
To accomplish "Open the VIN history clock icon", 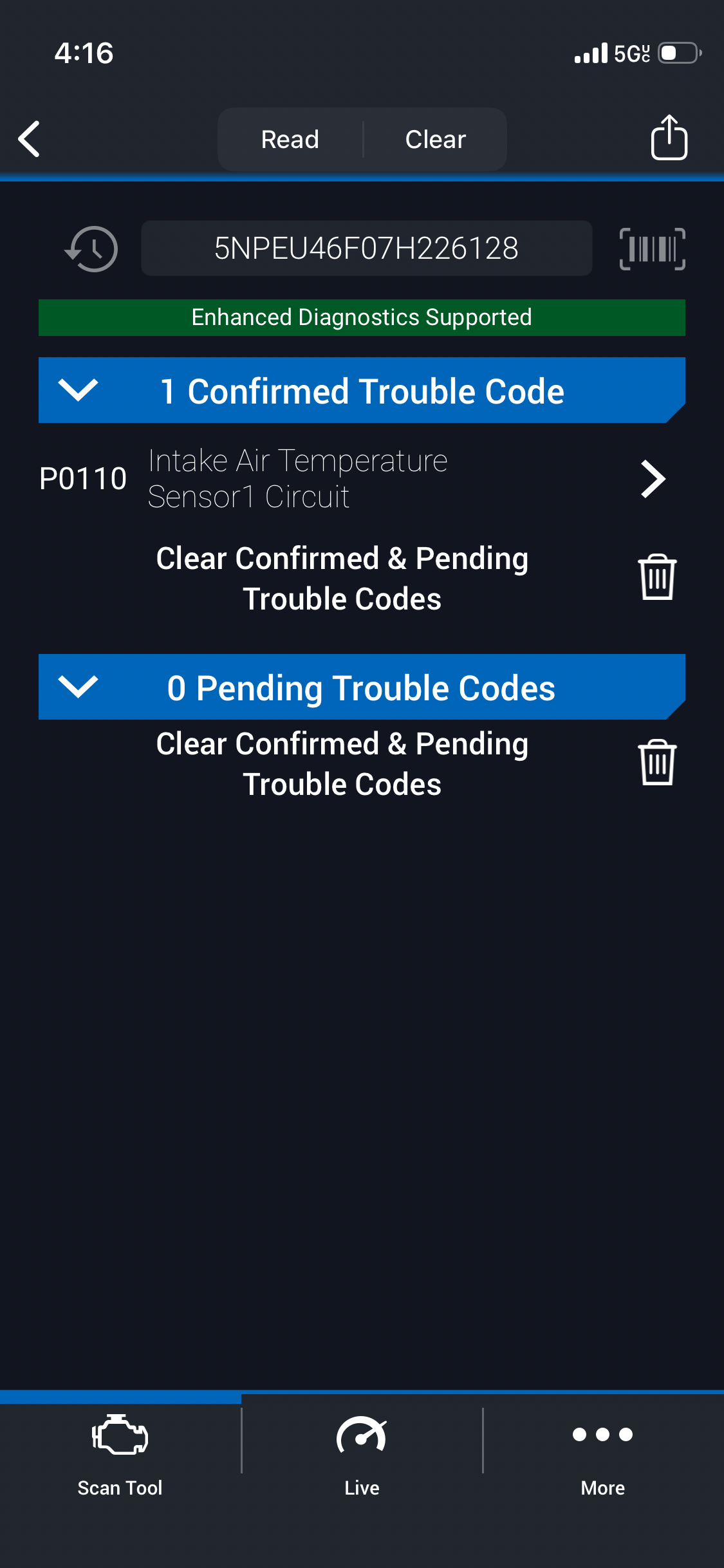I will (x=92, y=248).
